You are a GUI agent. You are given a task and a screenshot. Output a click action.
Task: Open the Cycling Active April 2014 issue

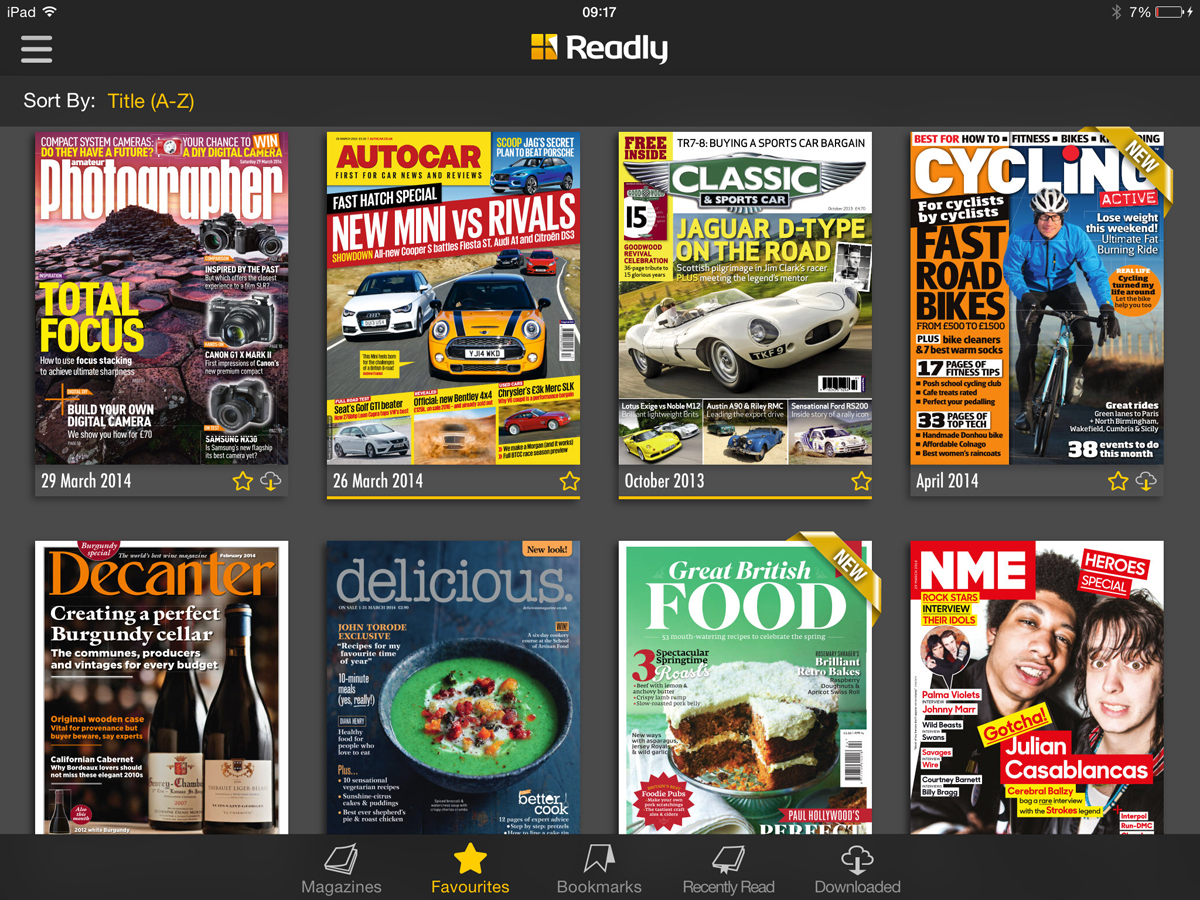coord(1036,298)
